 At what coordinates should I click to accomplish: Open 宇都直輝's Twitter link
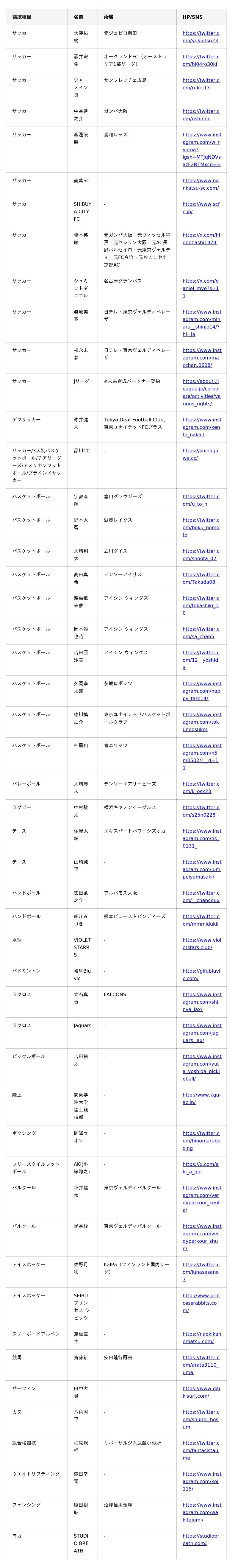tap(201, 500)
